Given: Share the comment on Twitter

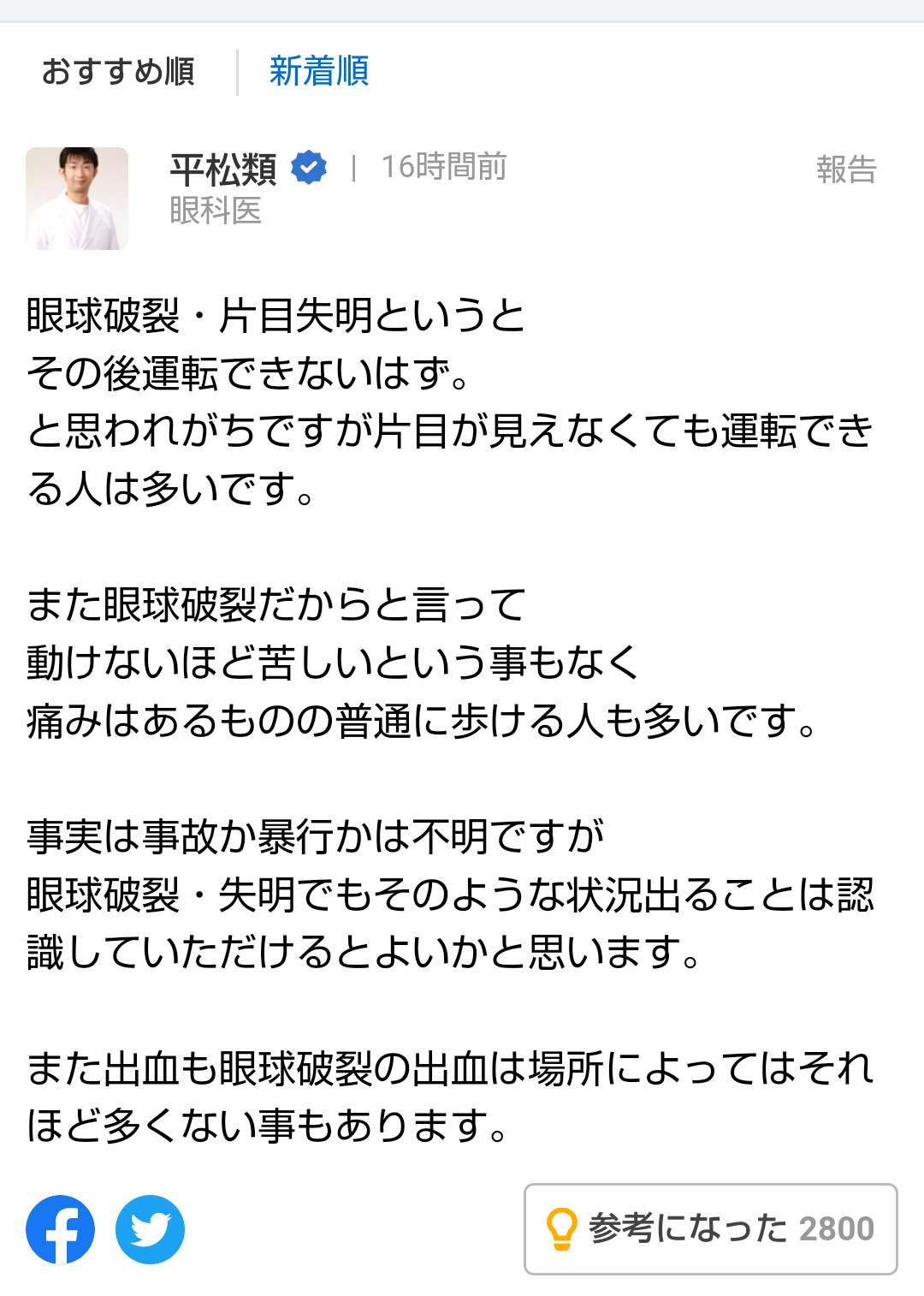Looking at the screenshot, I should pyautogui.click(x=150, y=1229).
